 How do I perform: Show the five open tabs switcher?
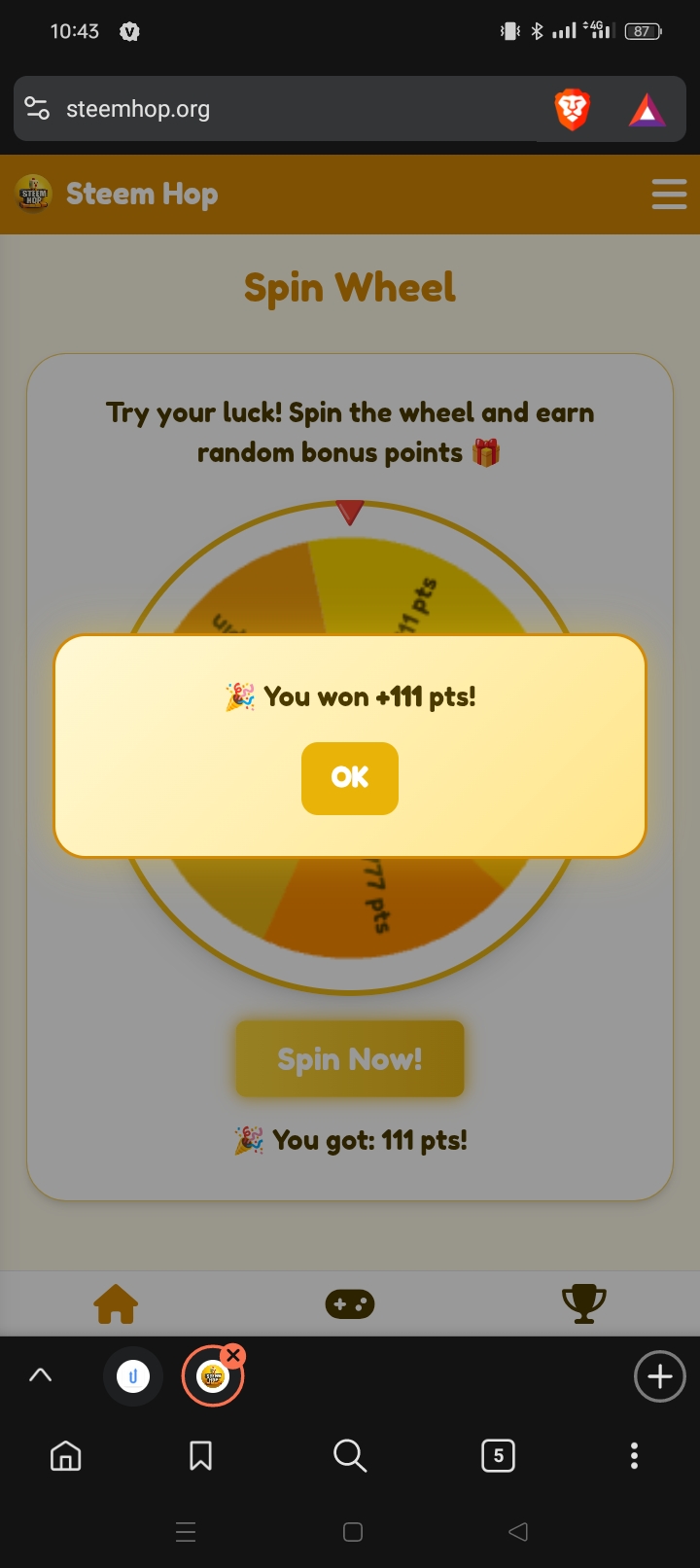tap(498, 1455)
